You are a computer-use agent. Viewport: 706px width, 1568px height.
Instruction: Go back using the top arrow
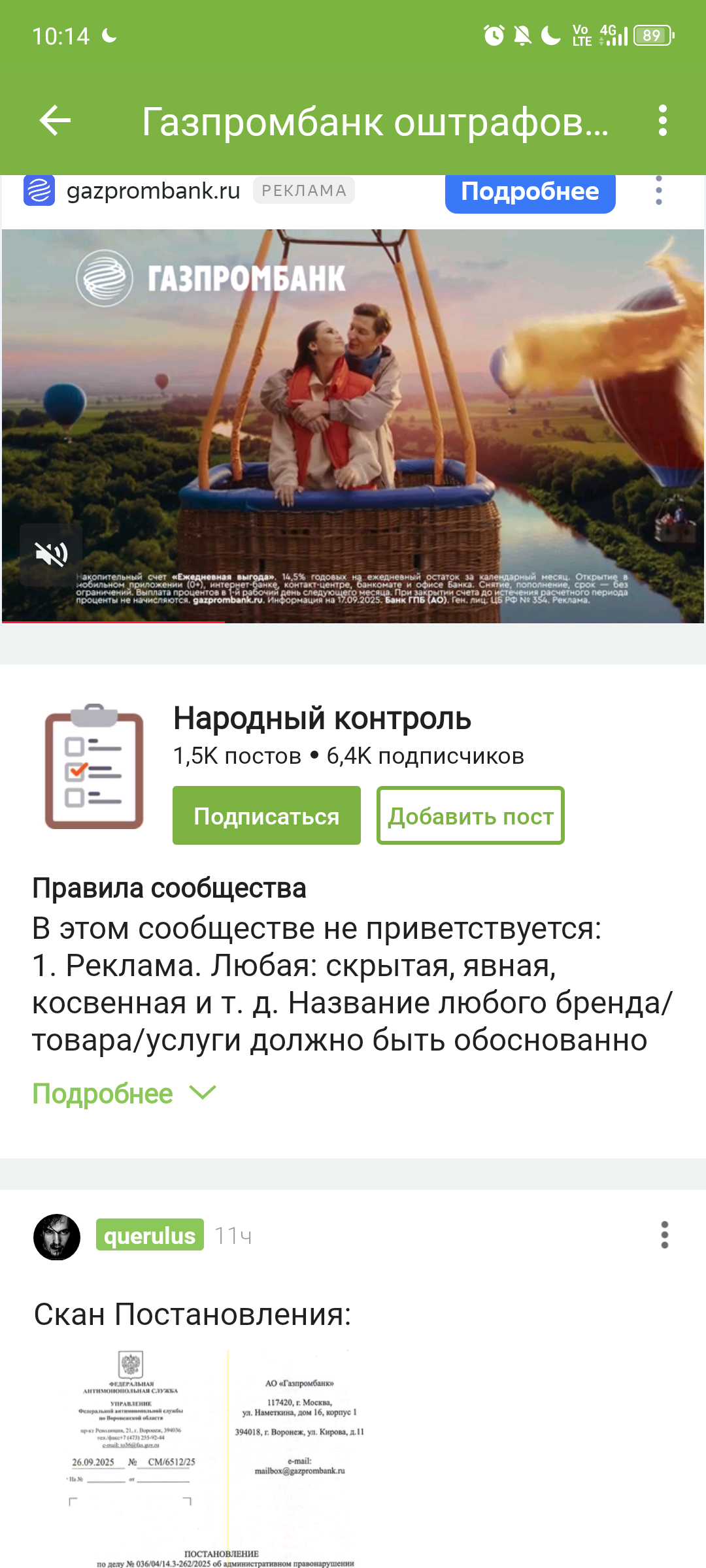tap(55, 120)
